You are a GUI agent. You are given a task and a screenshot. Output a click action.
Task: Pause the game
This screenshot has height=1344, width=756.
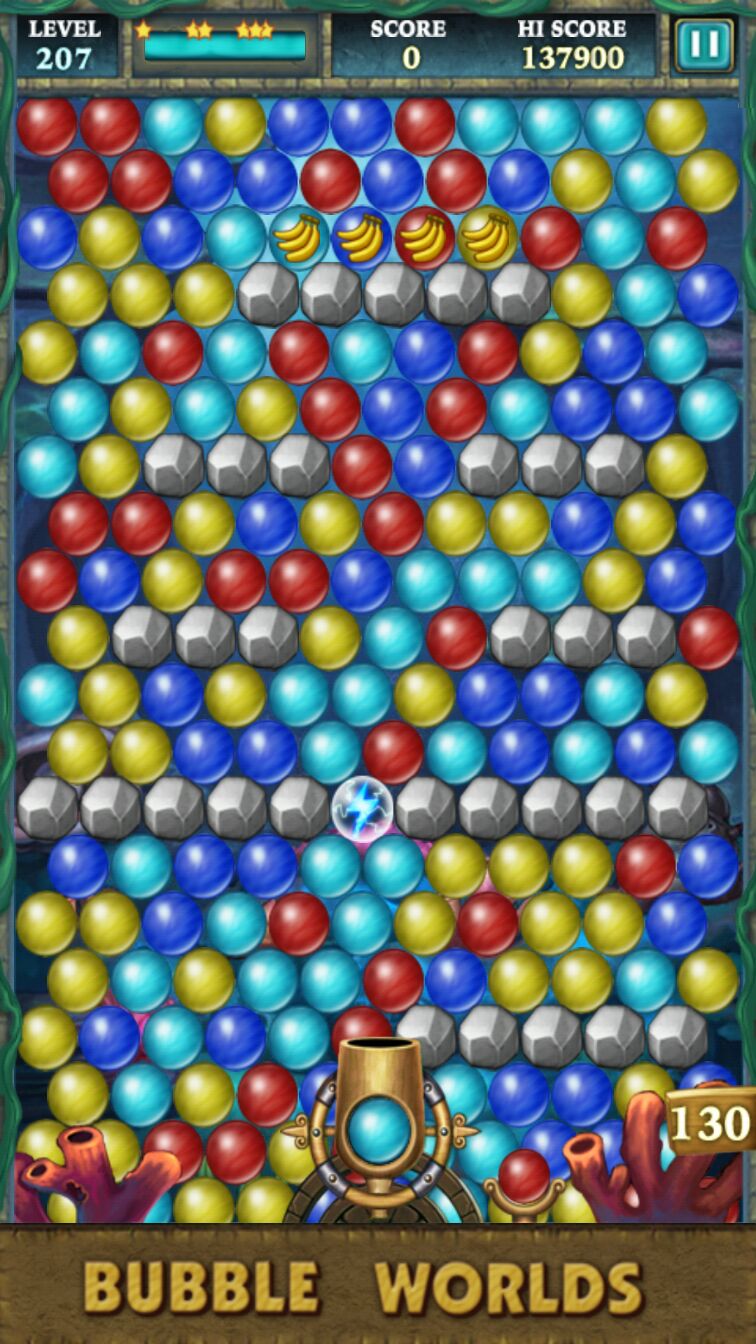pos(703,44)
